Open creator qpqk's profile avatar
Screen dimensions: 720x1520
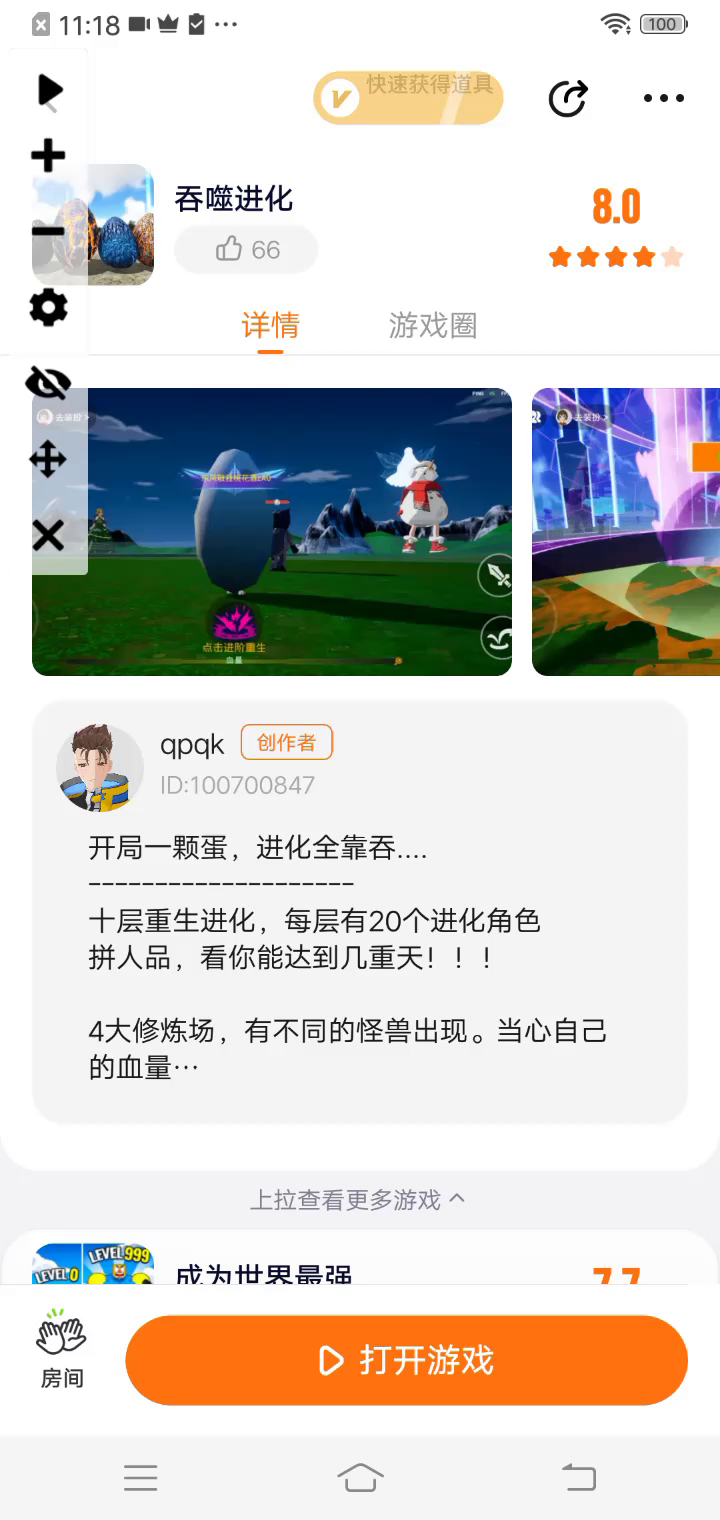click(x=100, y=767)
